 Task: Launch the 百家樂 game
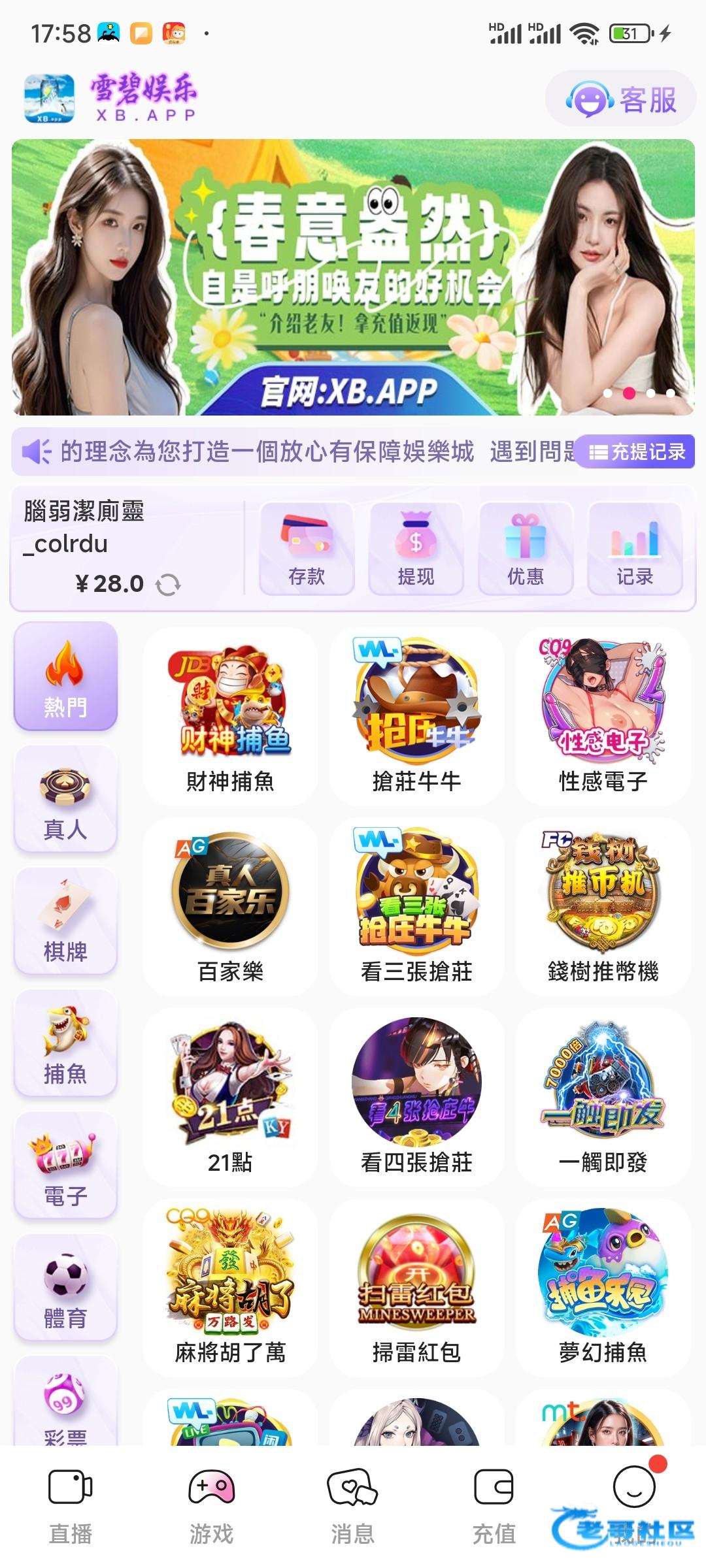(x=230, y=907)
